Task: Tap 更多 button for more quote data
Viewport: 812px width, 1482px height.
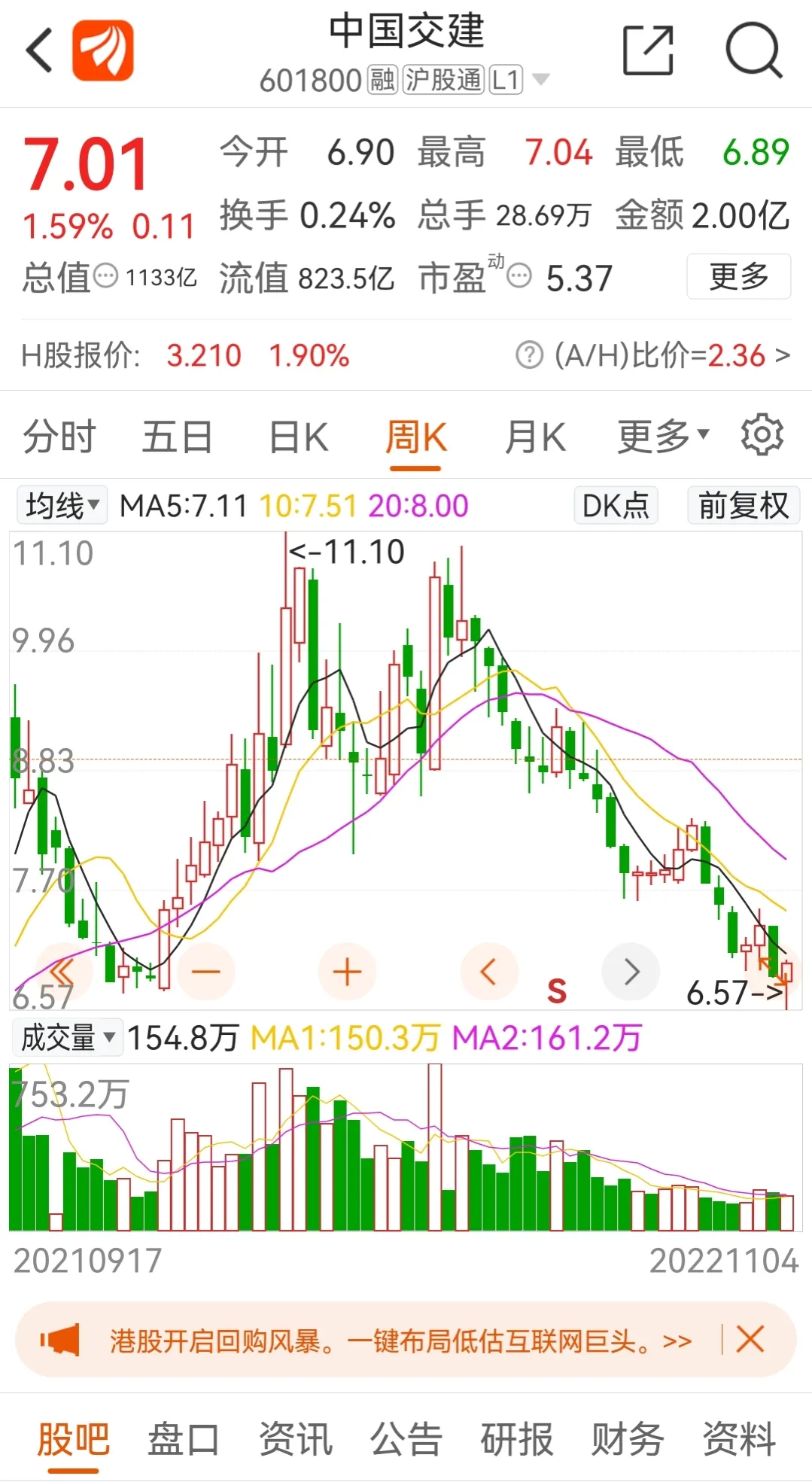Action: click(x=738, y=277)
